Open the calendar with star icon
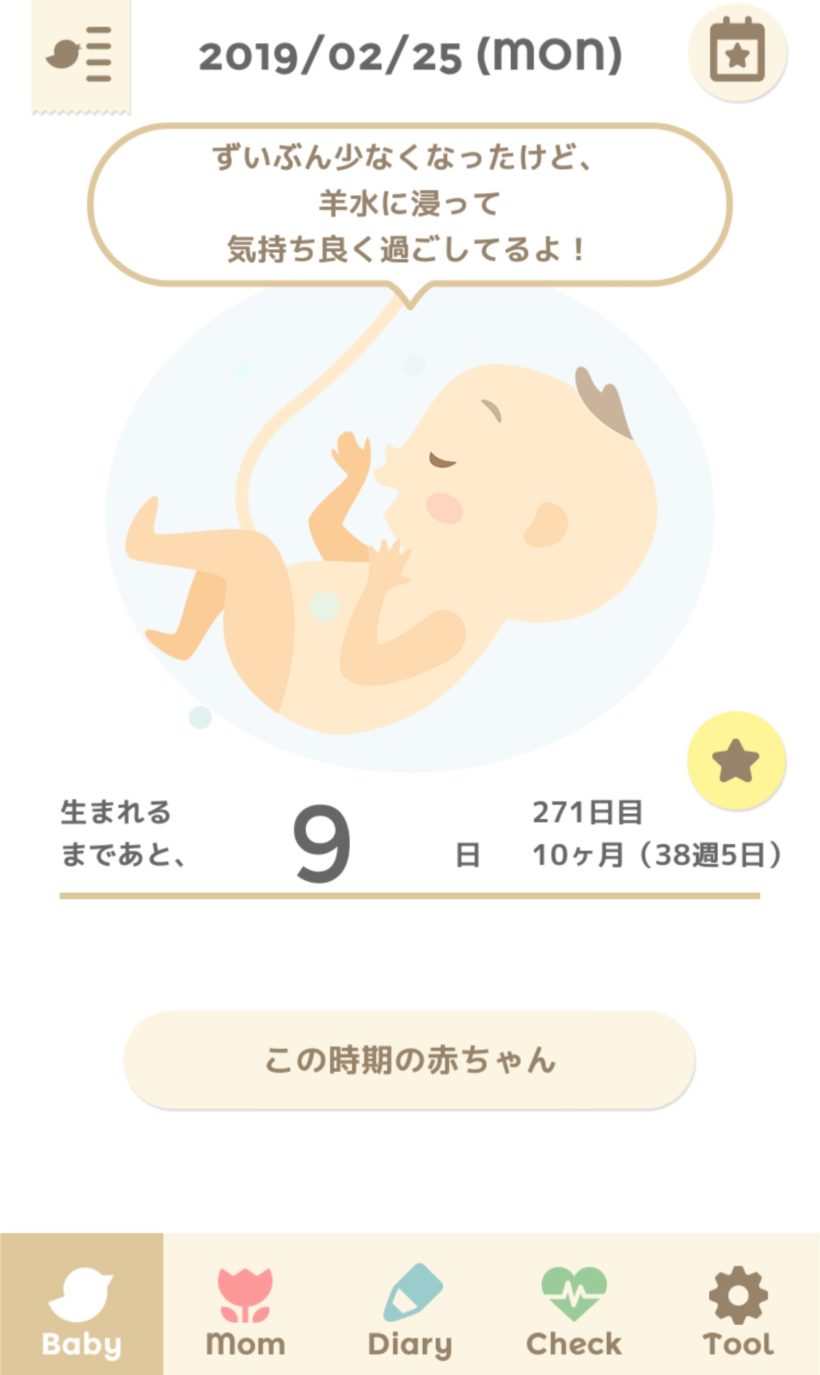The width and height of the screenshot is (820, 1375). [x=737, y=53]
